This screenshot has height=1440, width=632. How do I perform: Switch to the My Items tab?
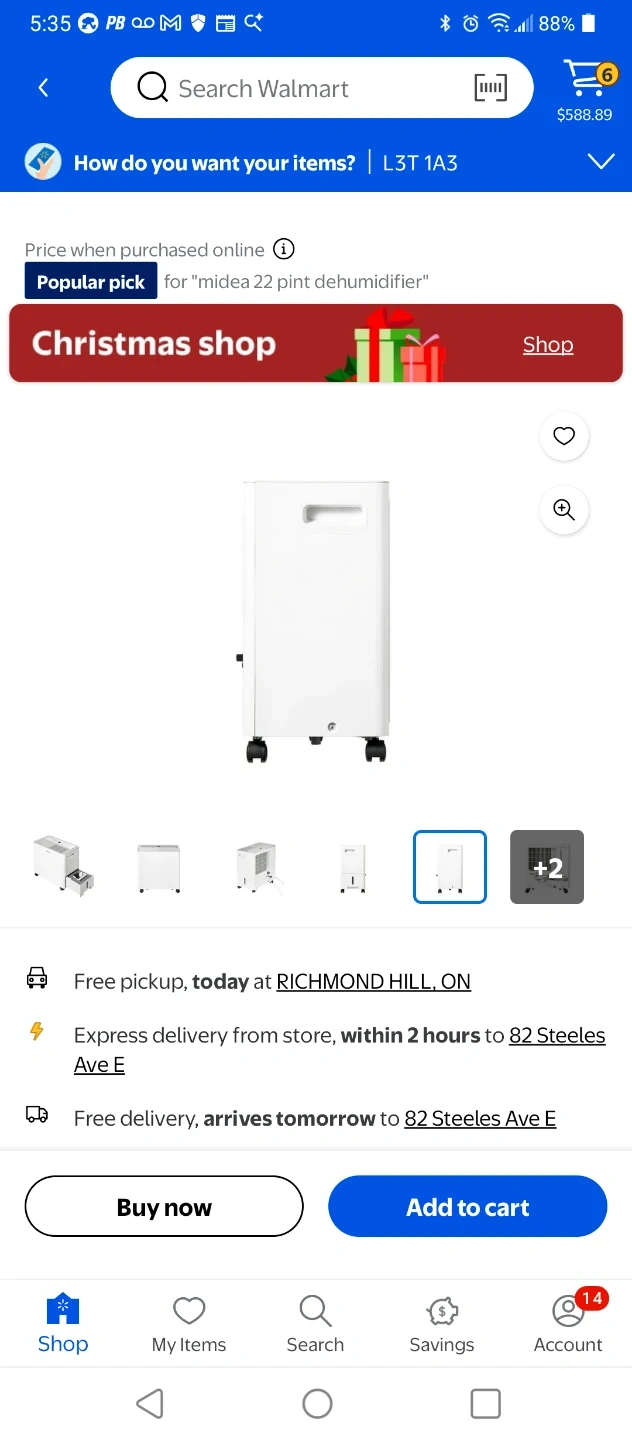point(189,1324)
